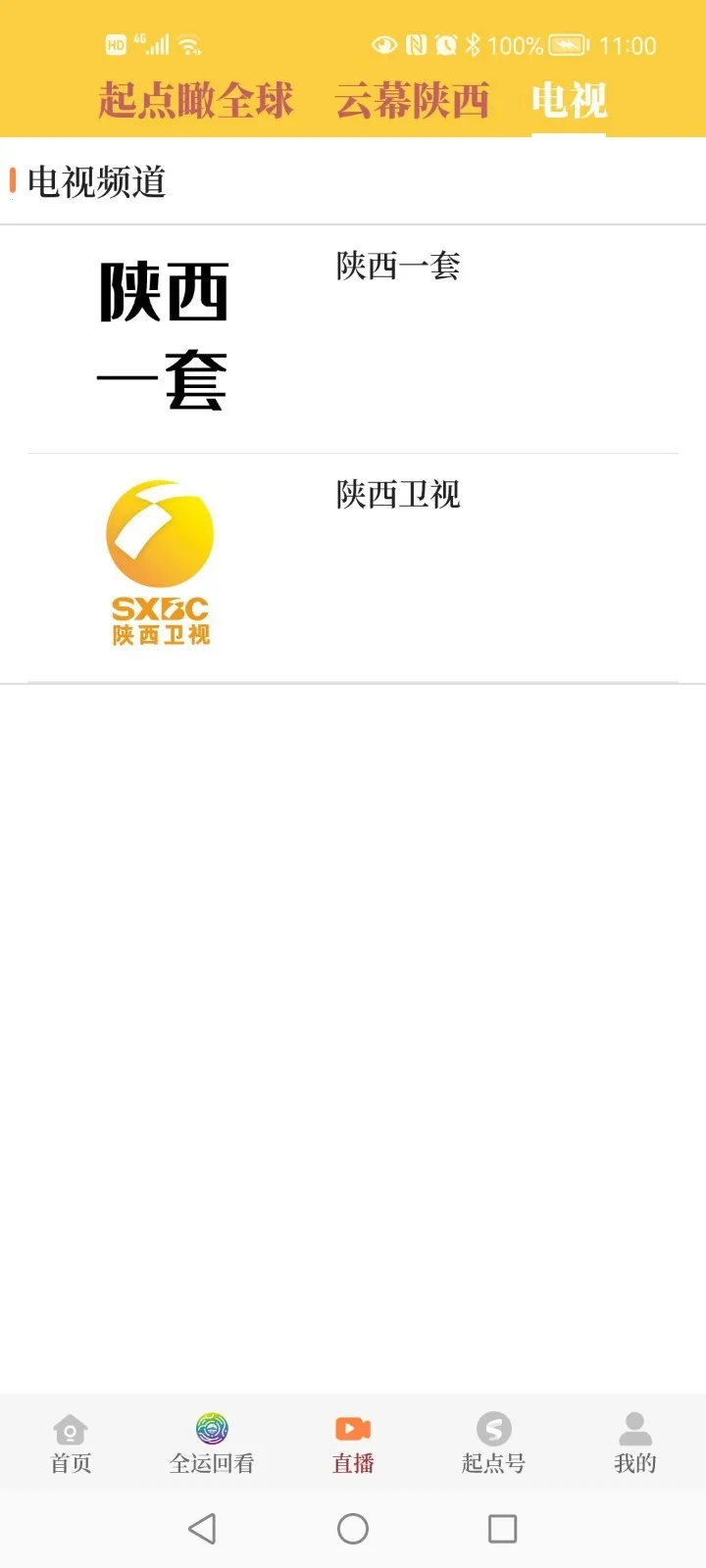This screenshot has width=706, height=1568.
Task: Open the 陕西卫视 channel
Action: [353, 566]
